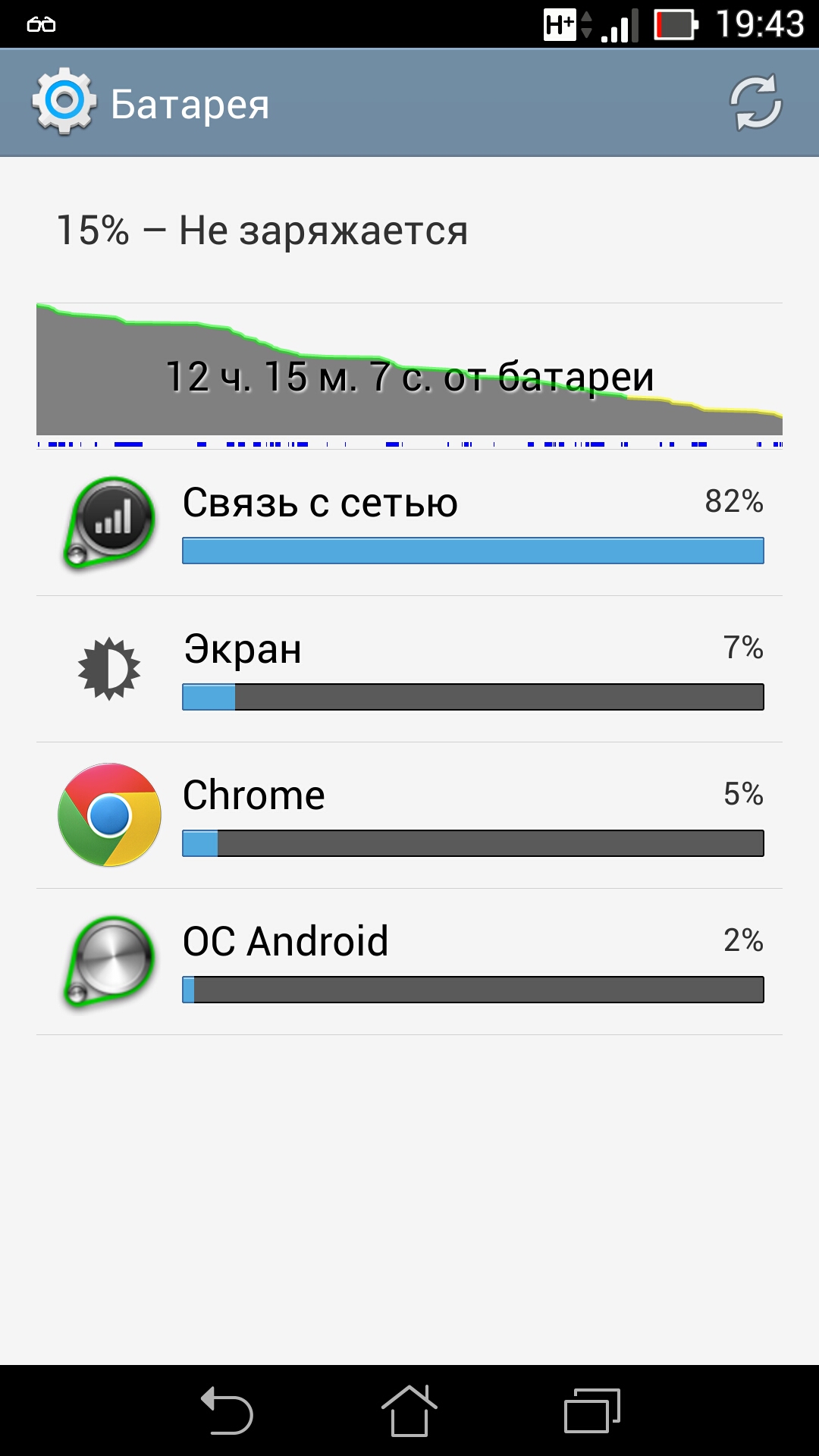Tap the system back button
This screenshot has height=1456, width=819.
click(x=227, y=1410)
